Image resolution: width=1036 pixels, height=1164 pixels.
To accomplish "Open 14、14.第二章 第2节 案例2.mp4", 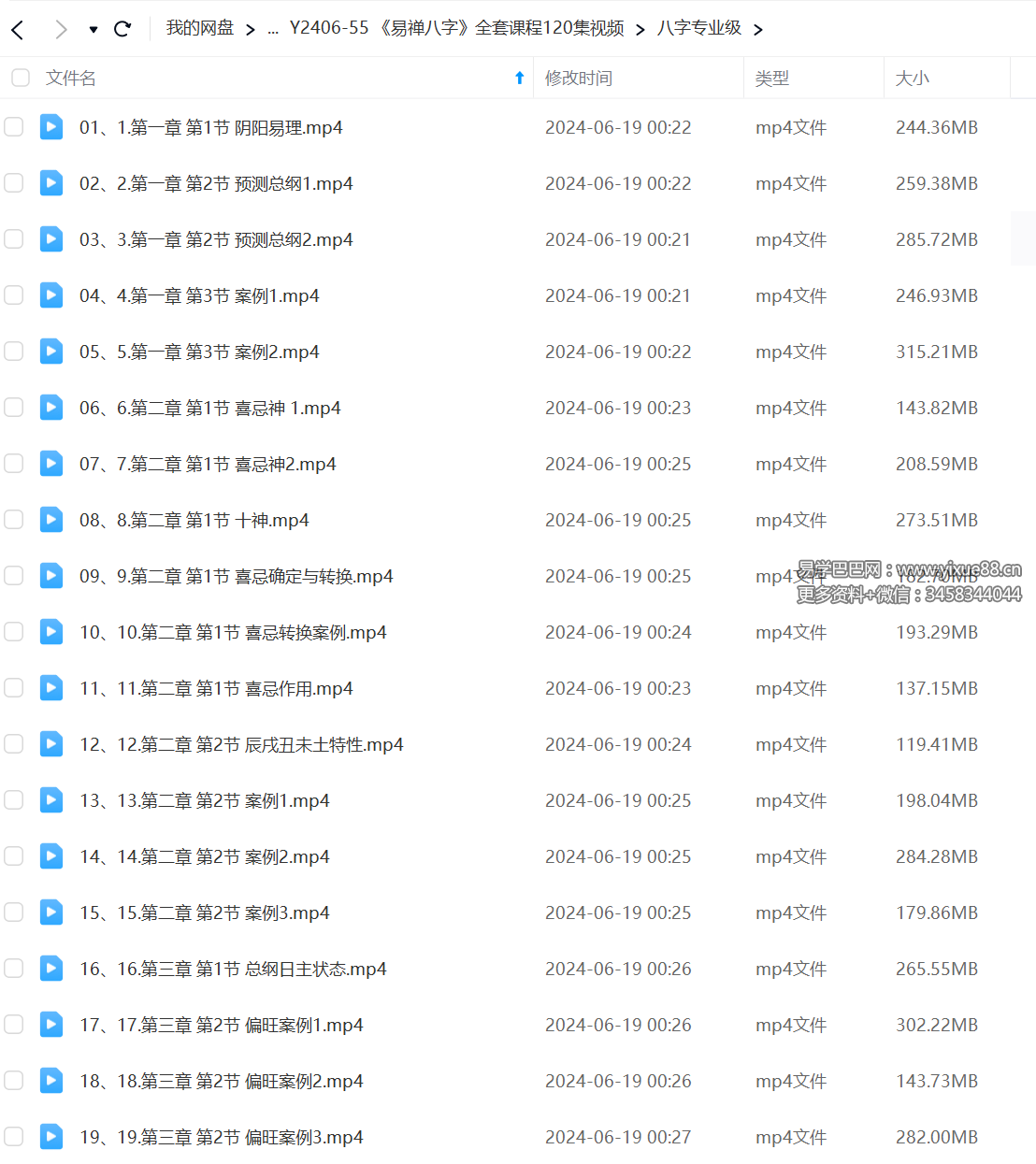I will 204,856.
